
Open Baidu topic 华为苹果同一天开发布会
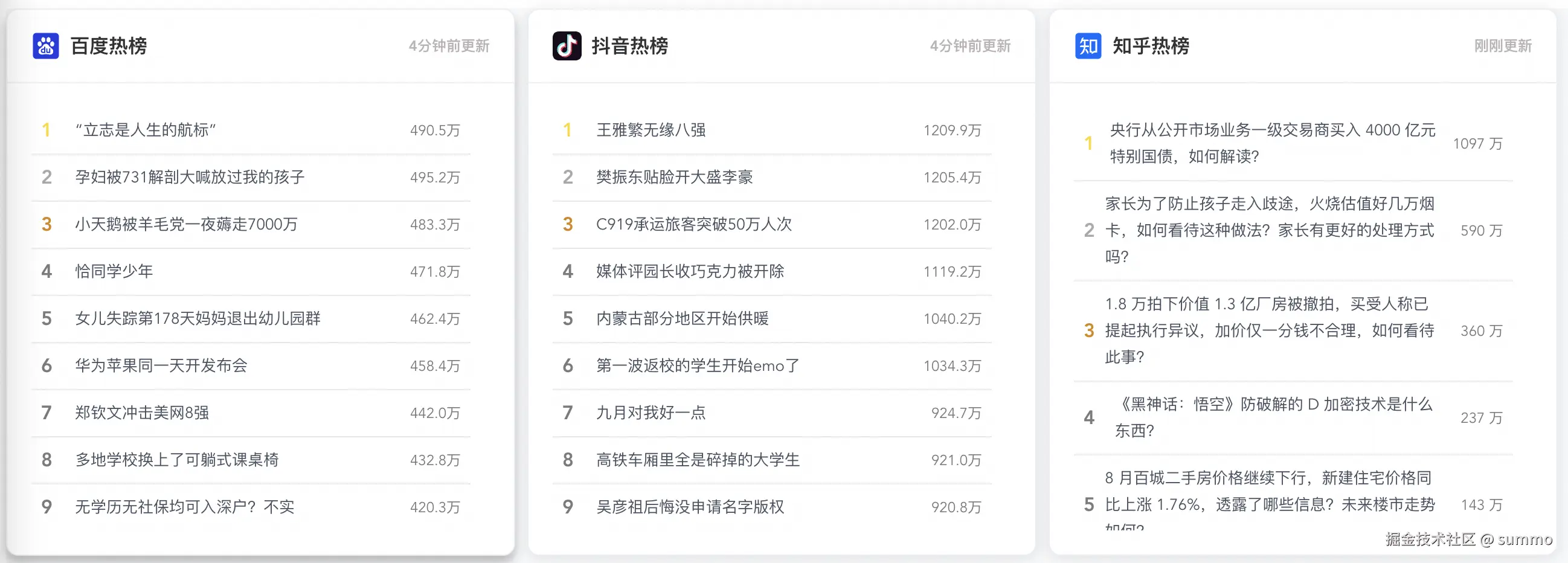point(161,366)
